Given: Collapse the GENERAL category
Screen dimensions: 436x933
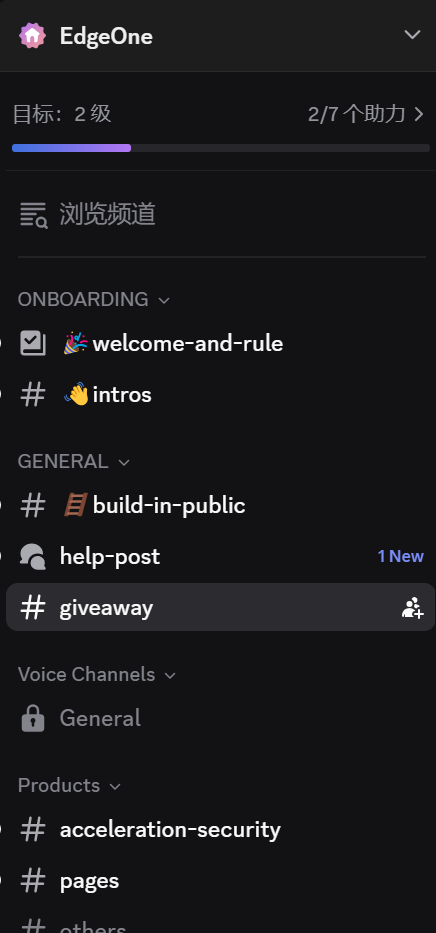Looking at the screenshot, I should click(74, 462).
